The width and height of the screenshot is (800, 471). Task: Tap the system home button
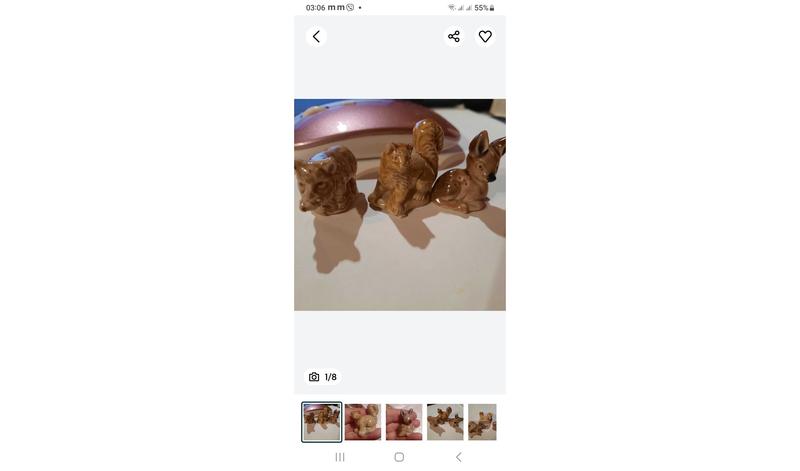(x=399, y=457)
